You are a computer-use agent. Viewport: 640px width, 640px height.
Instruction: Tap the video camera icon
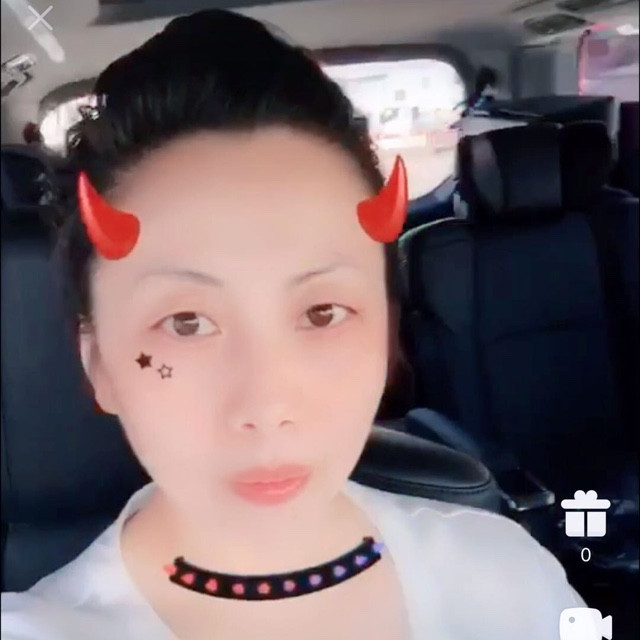(x=585, y=625)
